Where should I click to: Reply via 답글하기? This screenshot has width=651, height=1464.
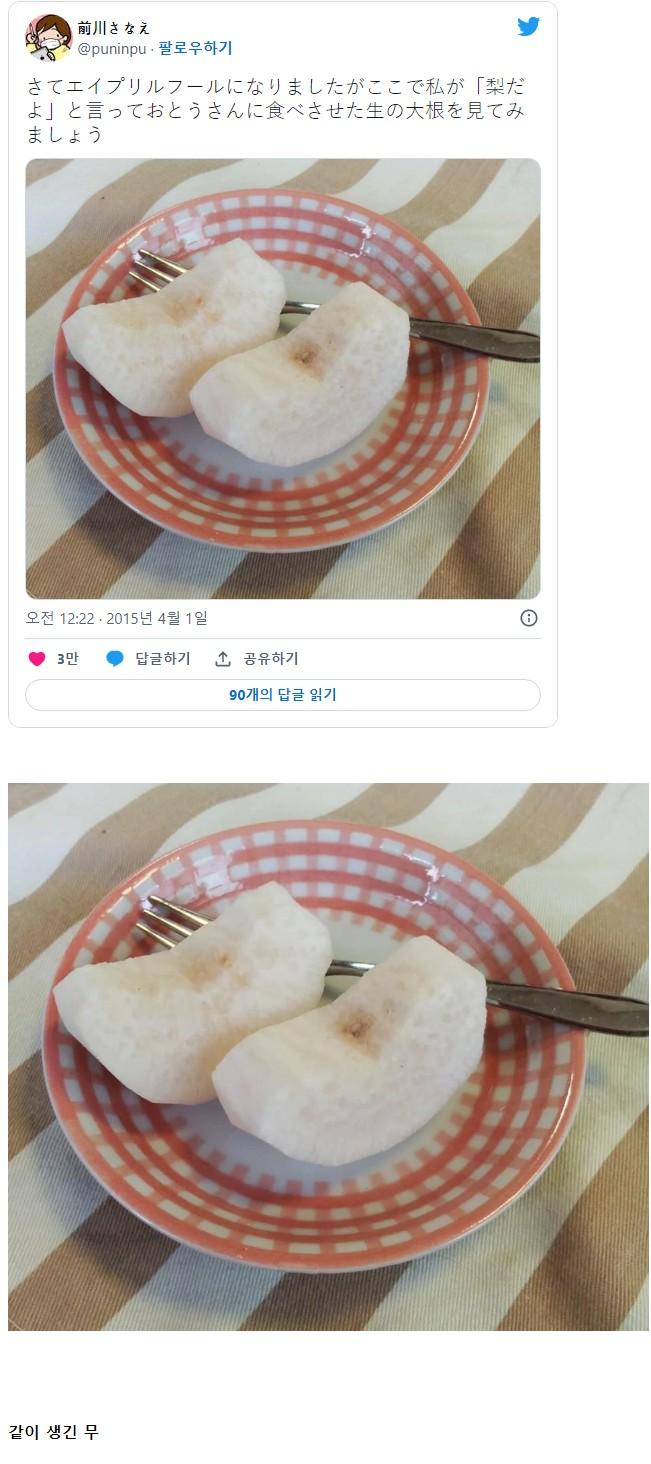[x=148, y=659]
